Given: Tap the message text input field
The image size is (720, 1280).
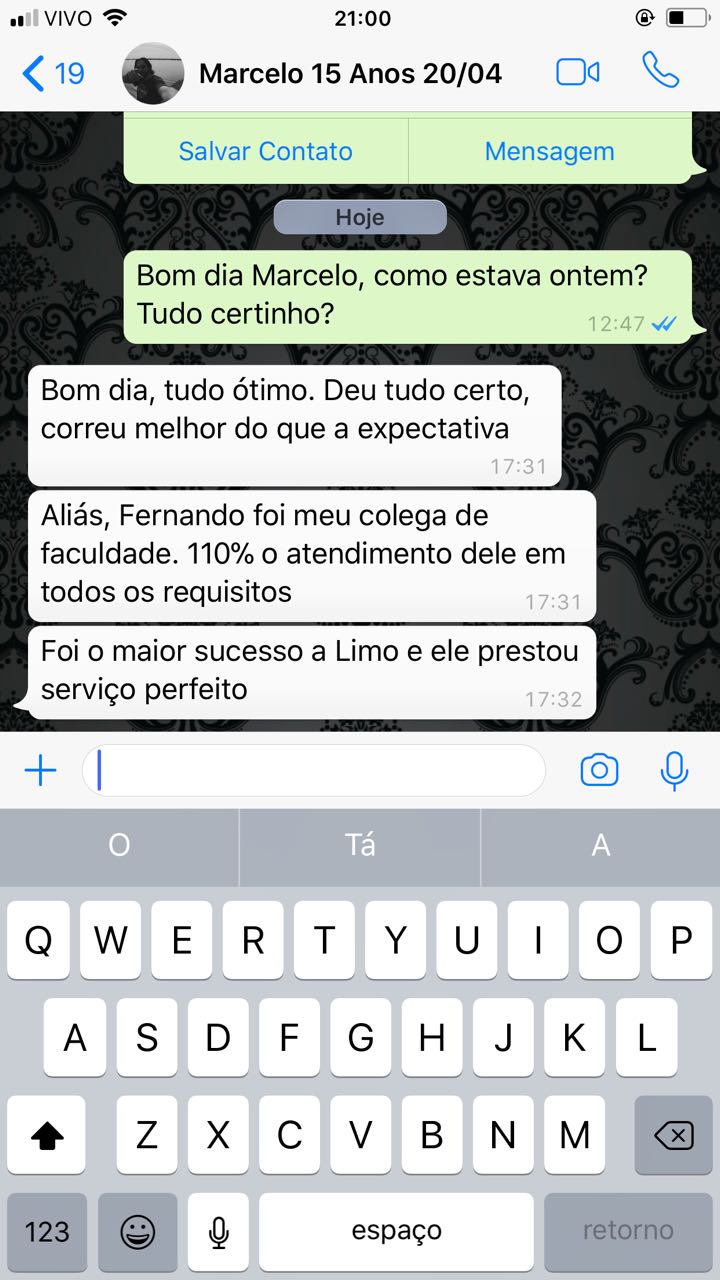Looking at the screenshot, I should 315,770.
